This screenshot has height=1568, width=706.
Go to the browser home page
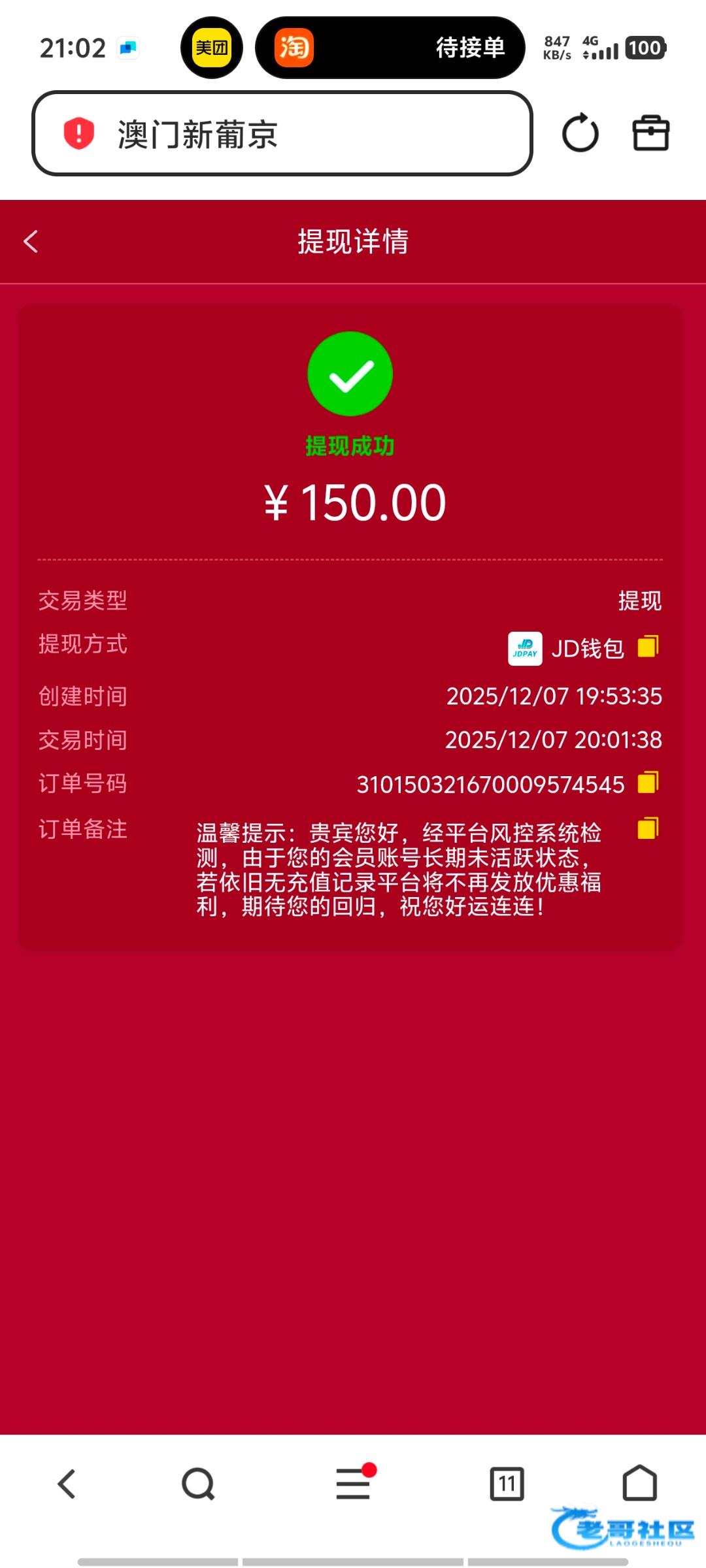click(639, 1483)
